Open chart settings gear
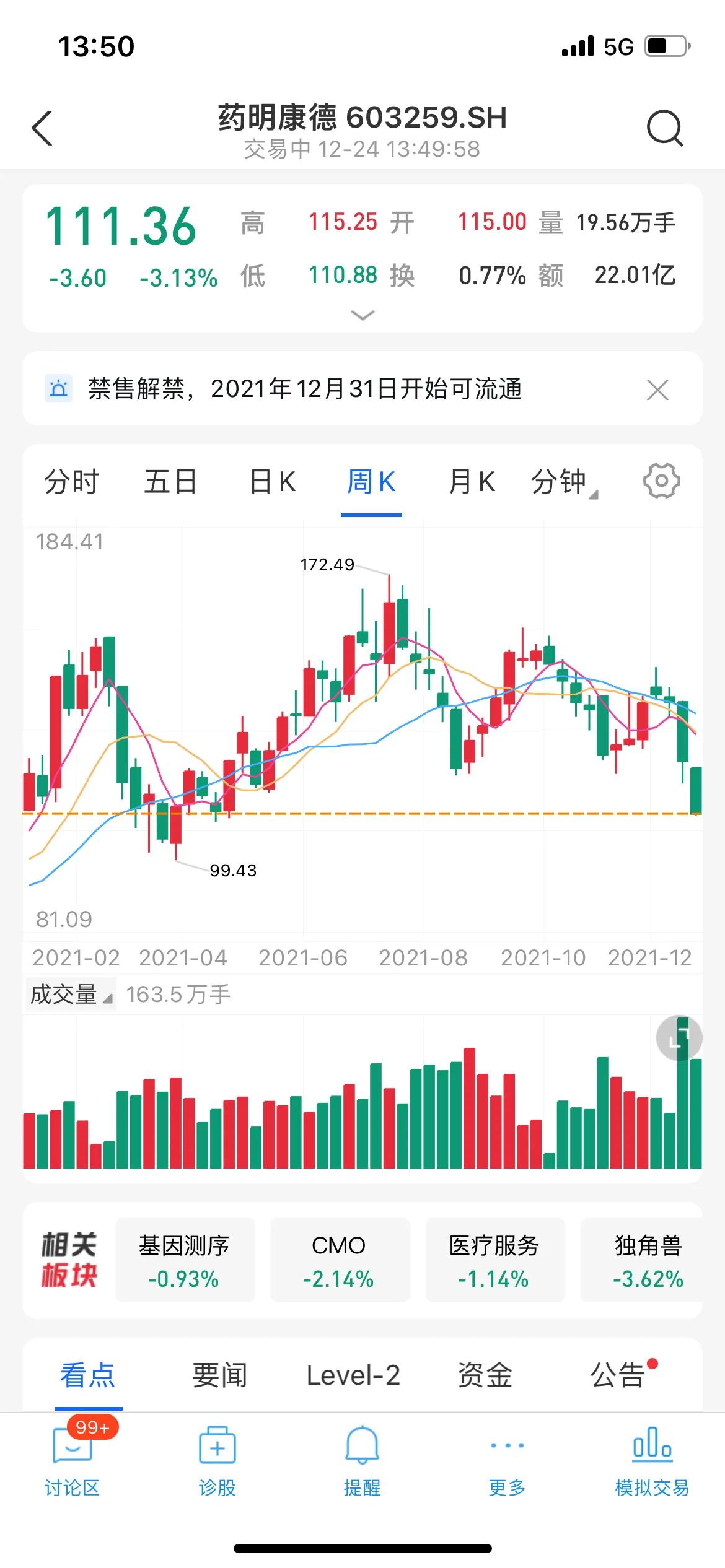The height and width of the screenshot is (1568, 725). pos(661,481)
